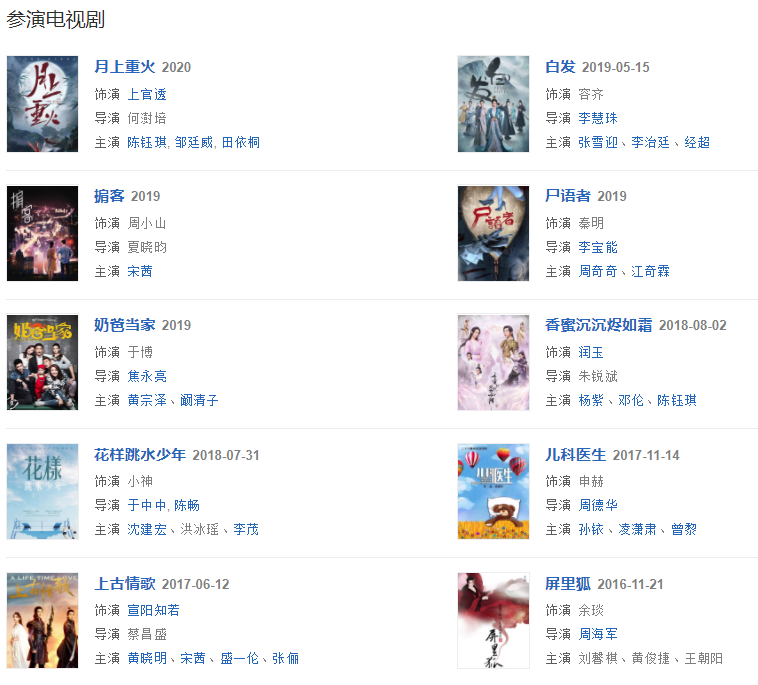
Task: Open actor 黄宗泽's page
Action: click(147, 401)
